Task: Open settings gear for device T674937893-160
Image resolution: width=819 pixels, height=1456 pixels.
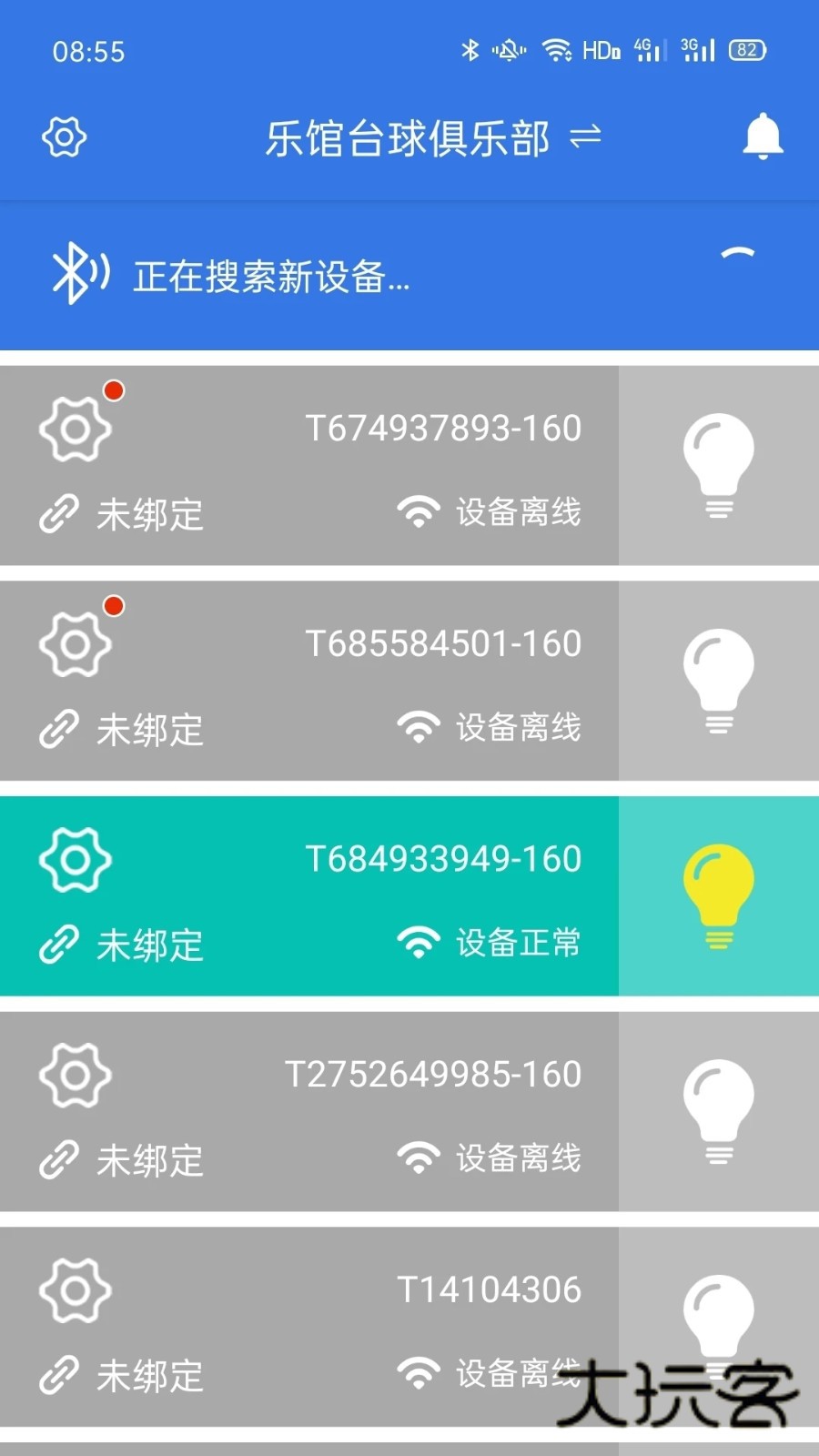Action: 76,428
